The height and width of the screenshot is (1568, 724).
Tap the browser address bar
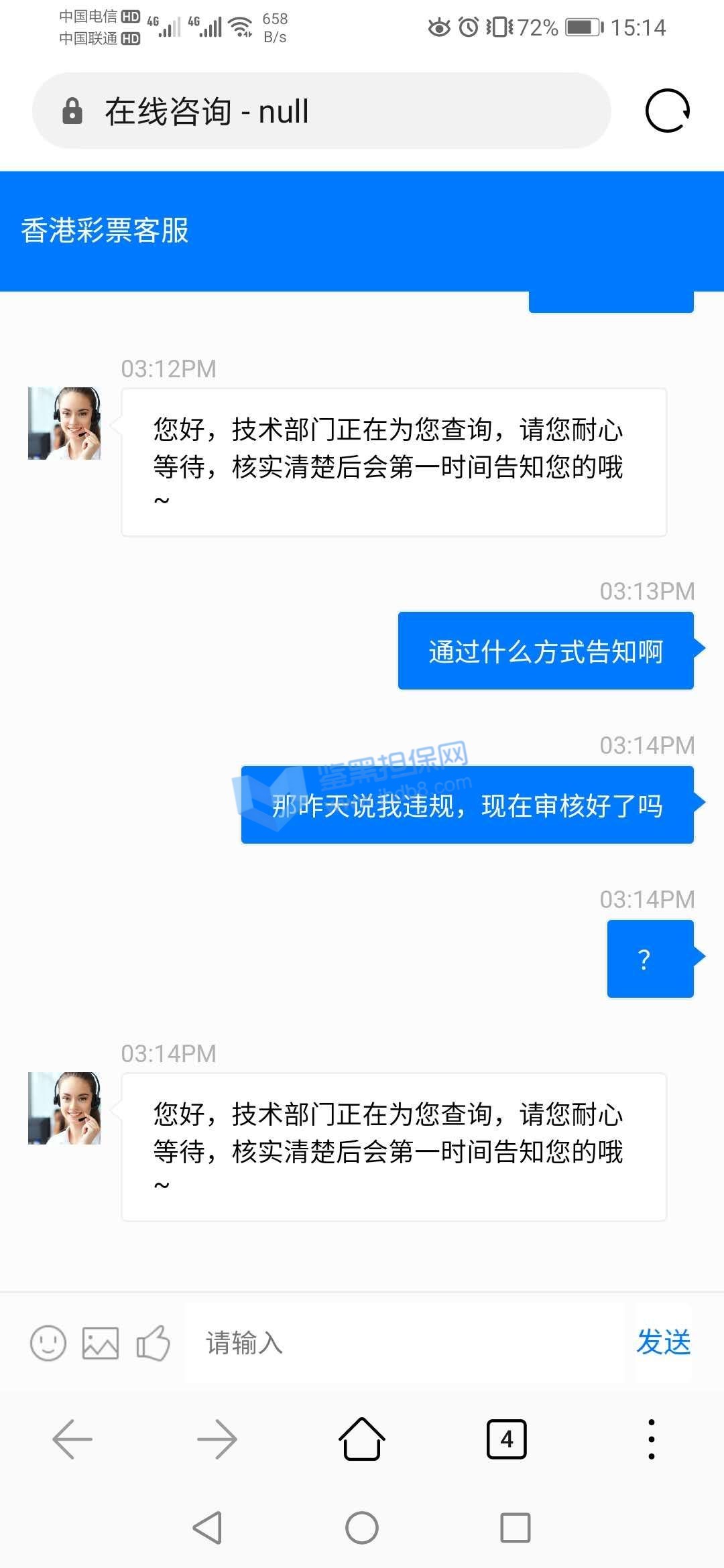[x=322, y=111]
